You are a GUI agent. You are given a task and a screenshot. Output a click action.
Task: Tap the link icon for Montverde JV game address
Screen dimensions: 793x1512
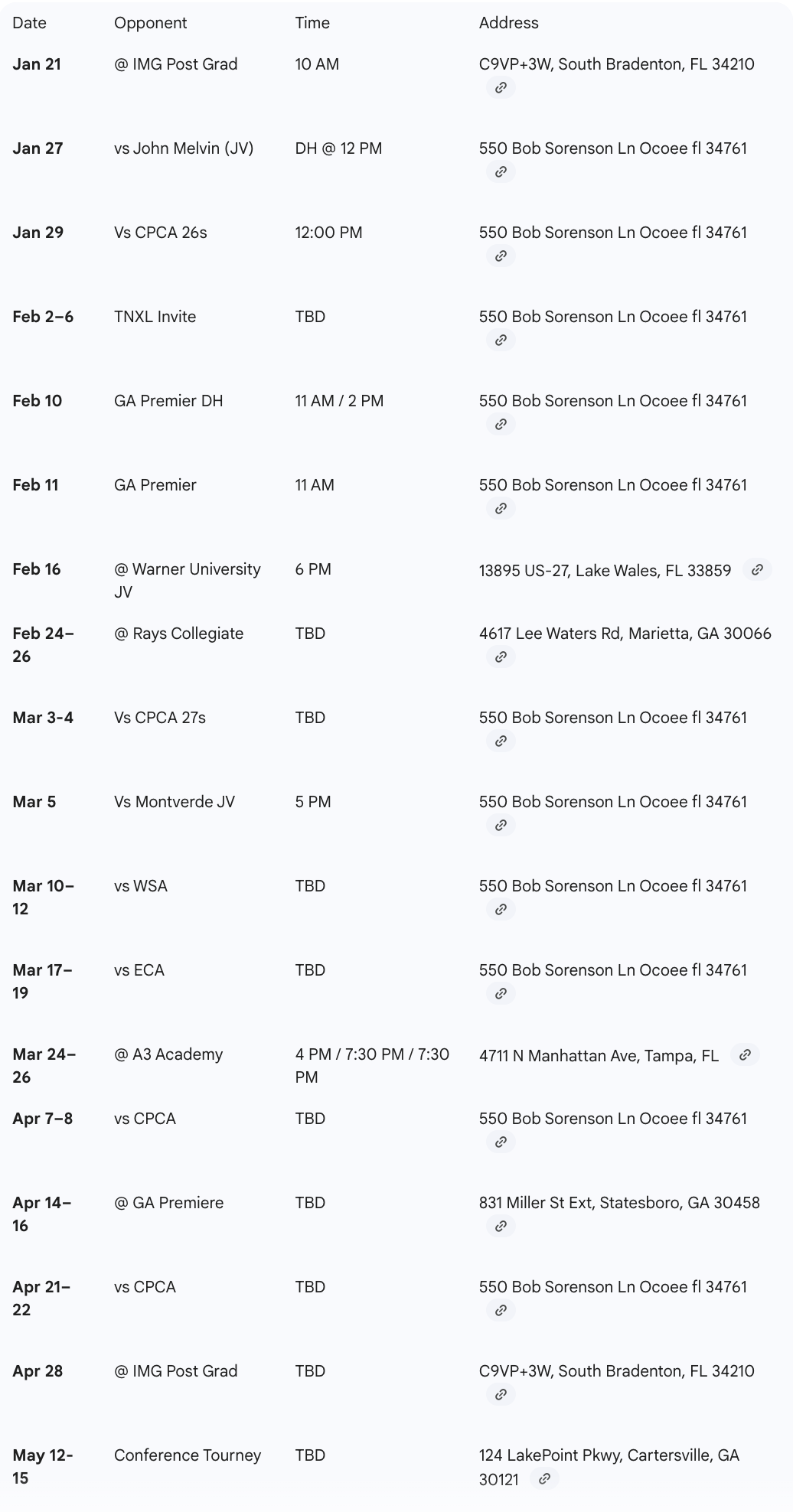pos(501,826)
